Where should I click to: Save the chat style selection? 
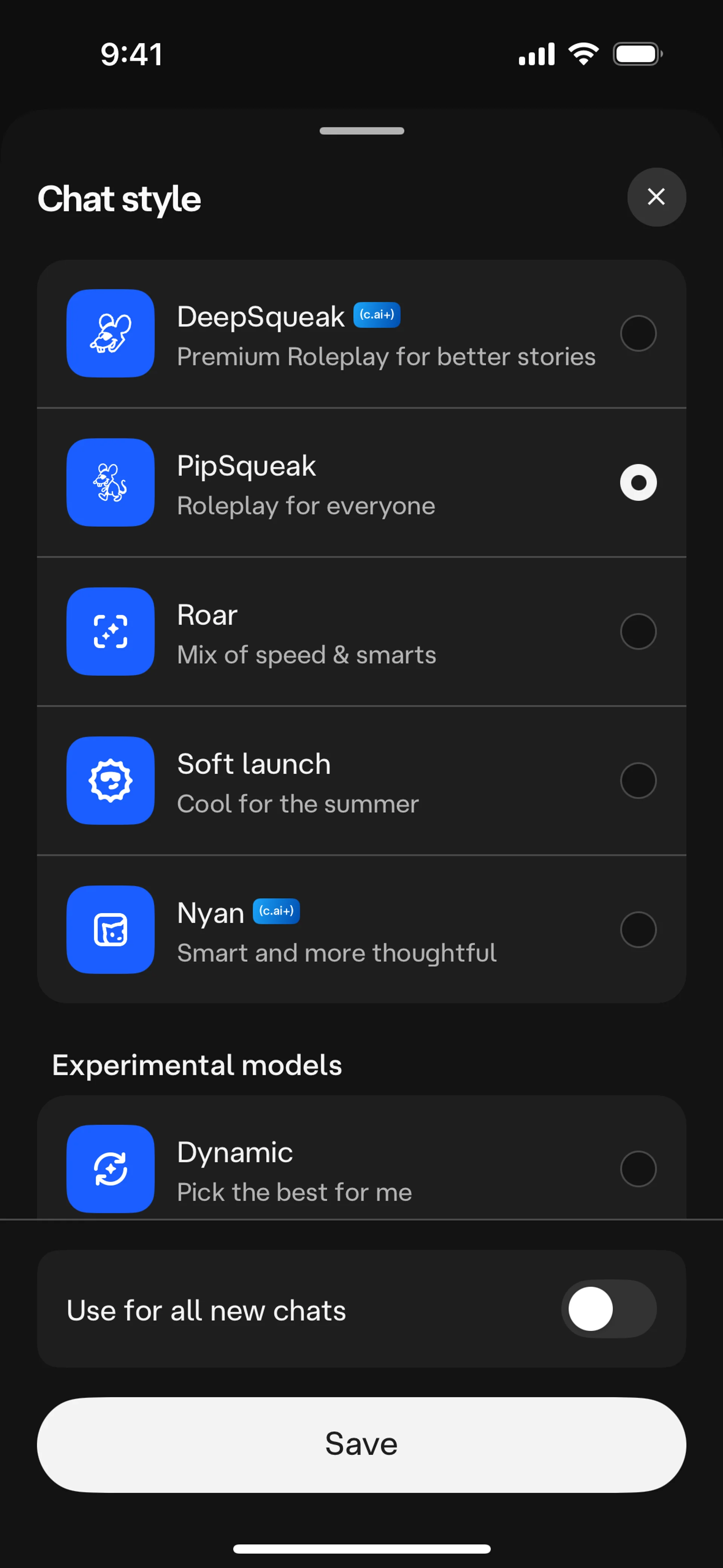tap(361, 1444)
